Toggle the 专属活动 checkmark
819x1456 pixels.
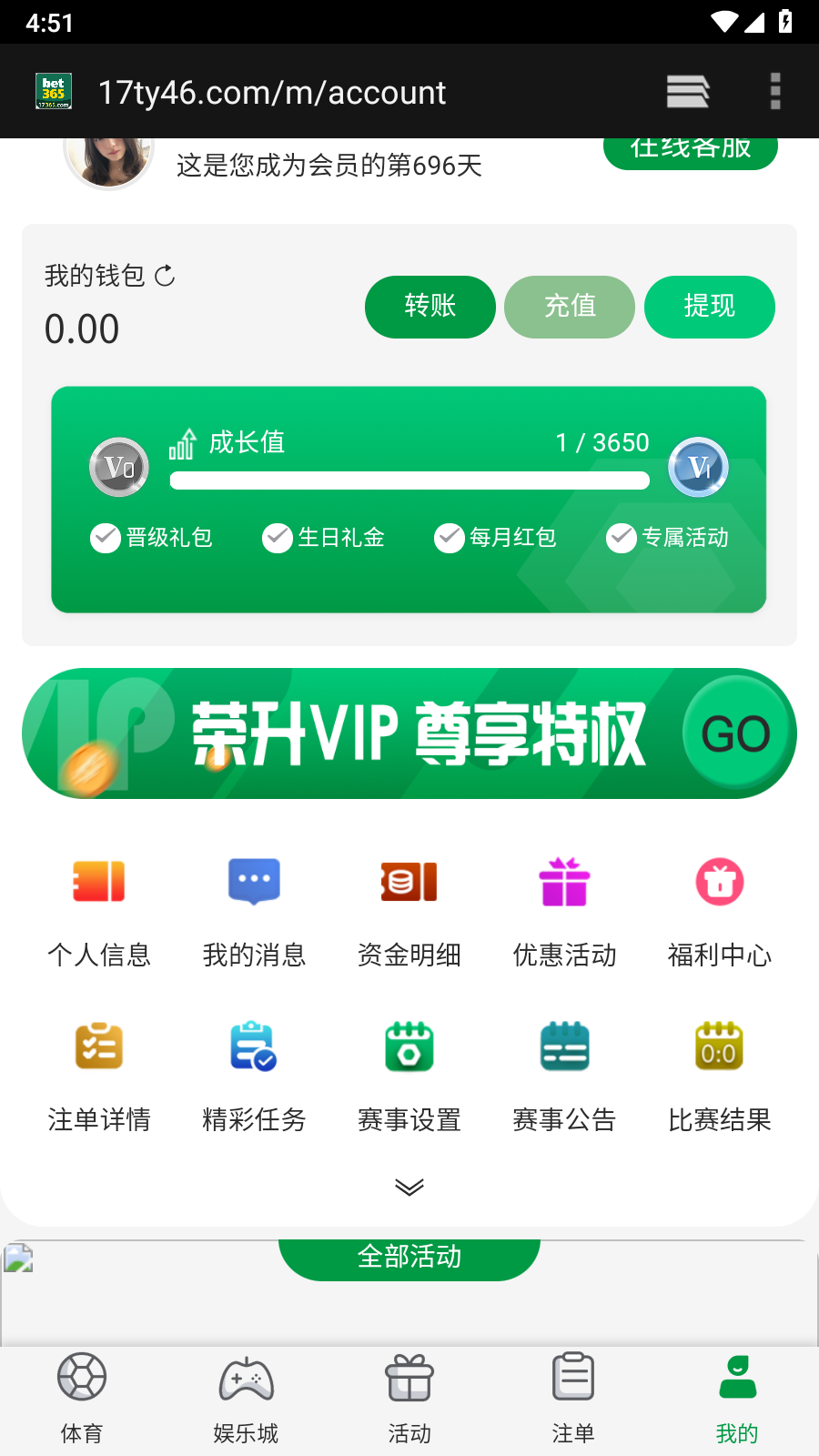622,538
